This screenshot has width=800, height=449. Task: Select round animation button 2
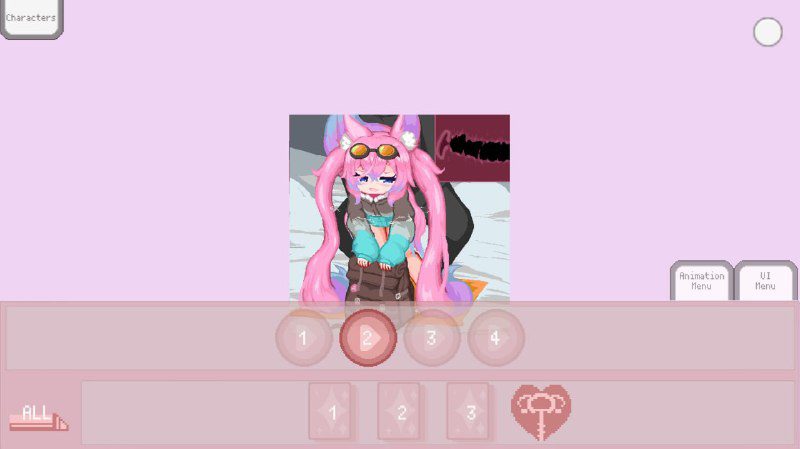tap(367, 338)
